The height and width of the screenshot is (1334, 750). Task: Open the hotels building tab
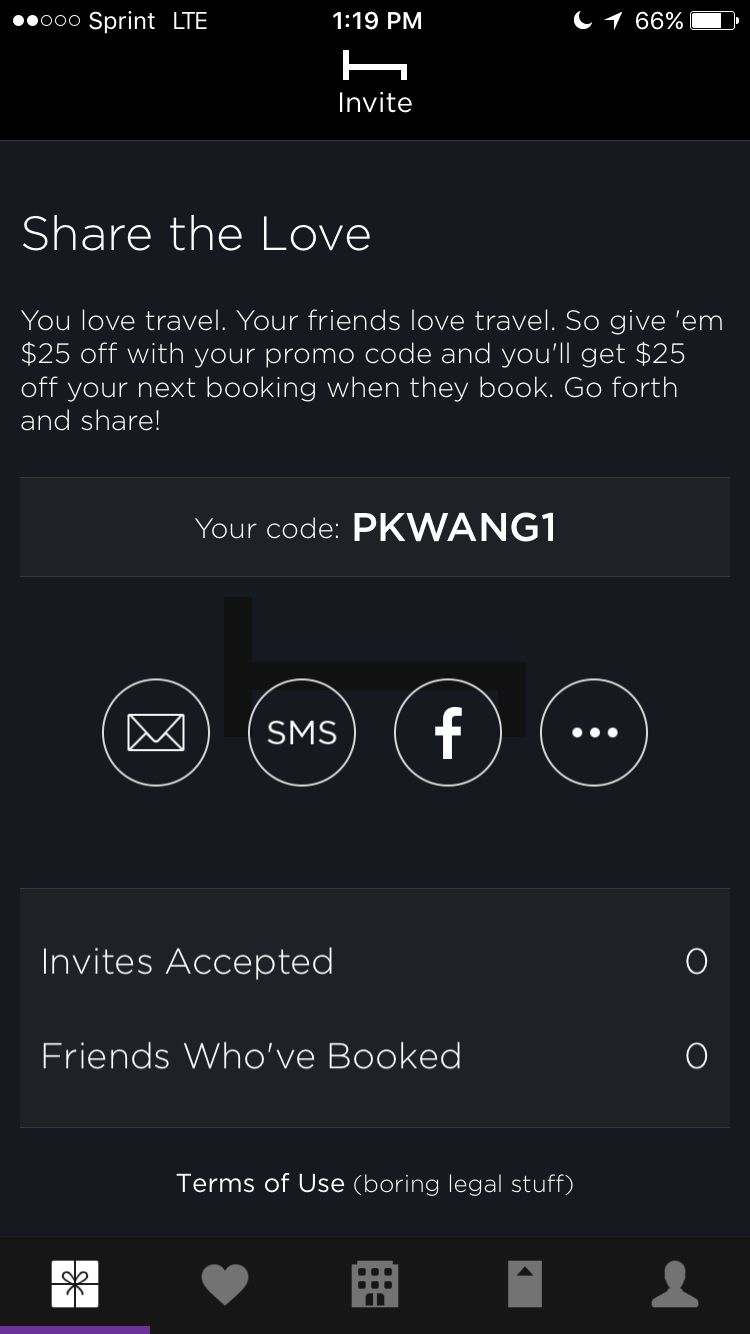click(x=375, y=1284)
